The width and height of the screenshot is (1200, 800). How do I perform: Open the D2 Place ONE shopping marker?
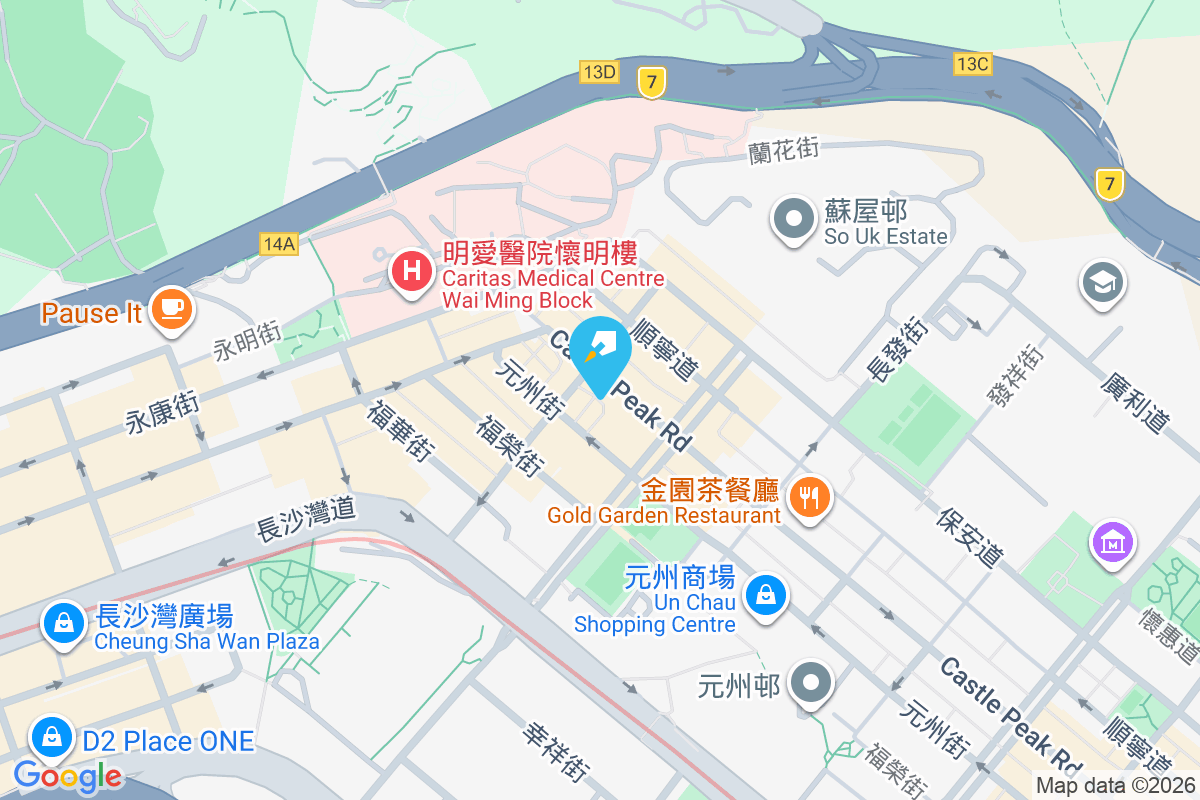pyautogui.click(x=50, y=738)
